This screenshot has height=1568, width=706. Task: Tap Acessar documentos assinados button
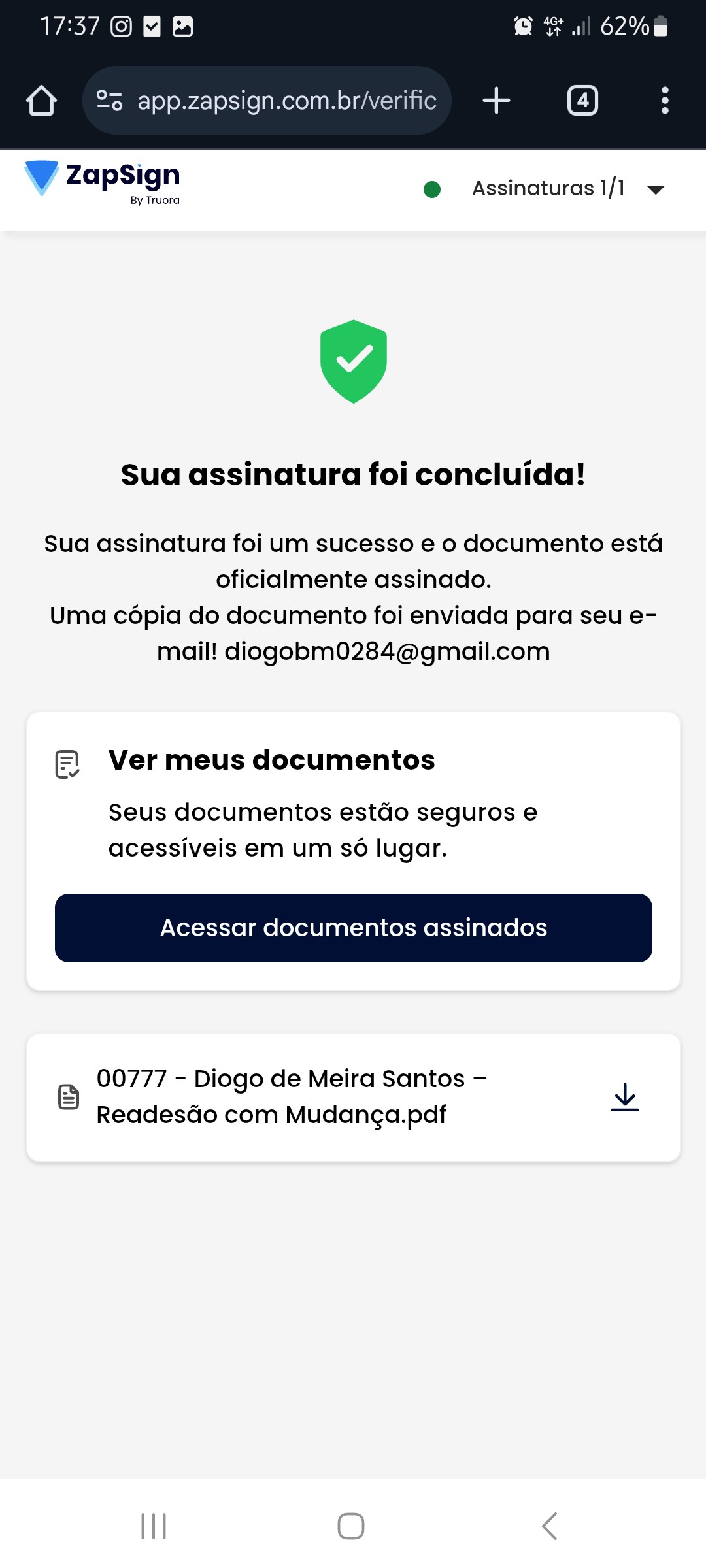(x=353, y=928)
